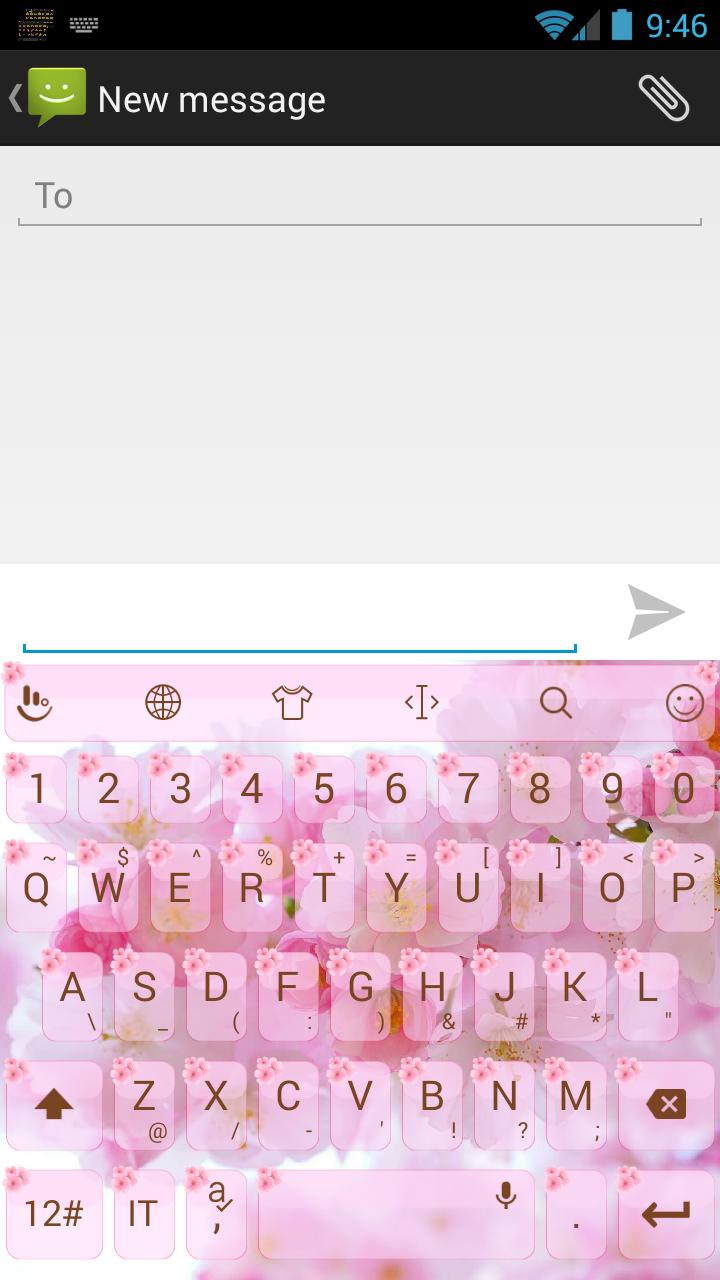The width and height of the screenshot is (720, 1280).
Task: Open the keyboard language globe
Action: pos(163,703)
